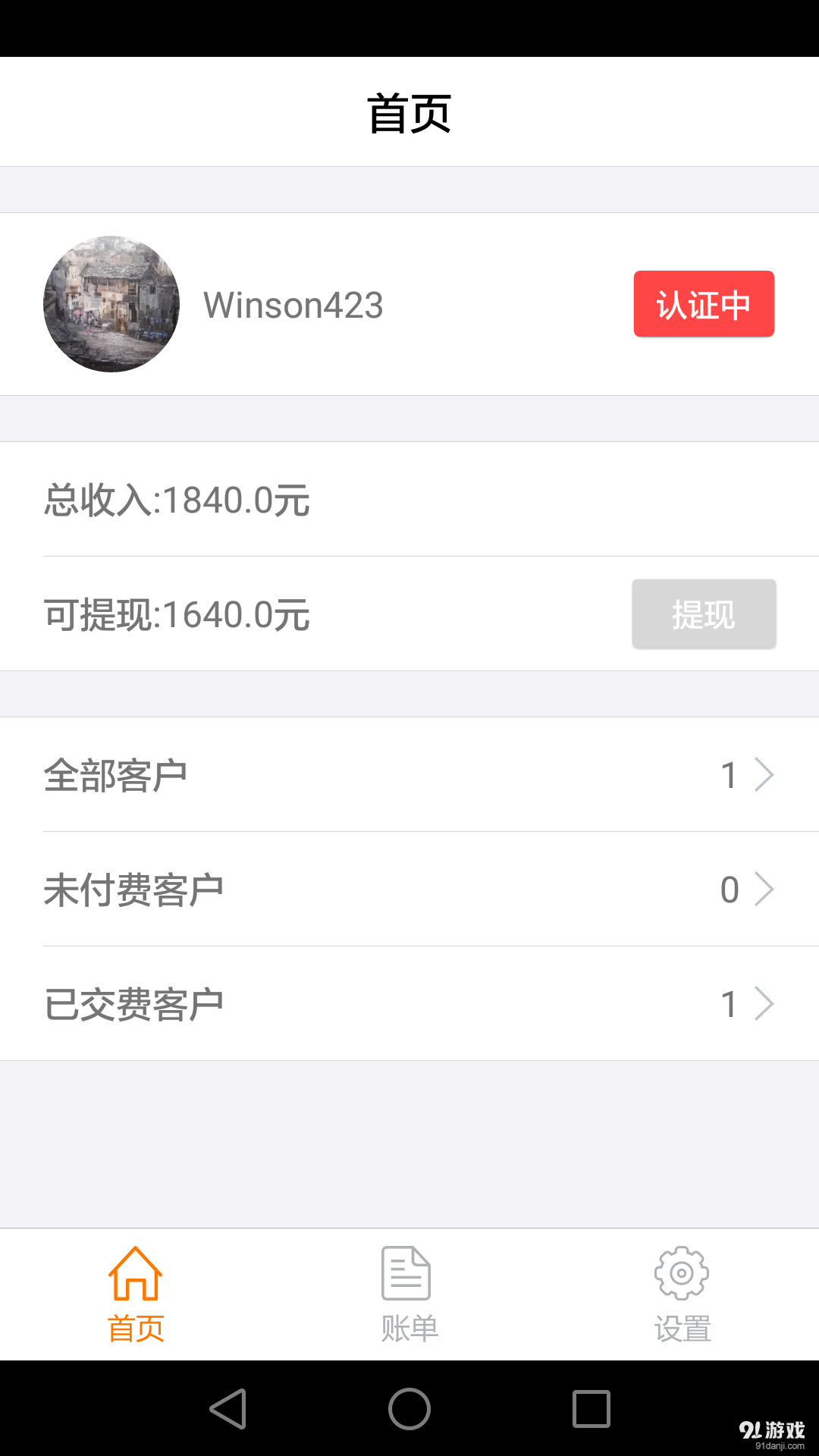Open the 已交费客户 paid customers list
Viewport: 819px width, 1456px height.
(x=303, y=1003)
